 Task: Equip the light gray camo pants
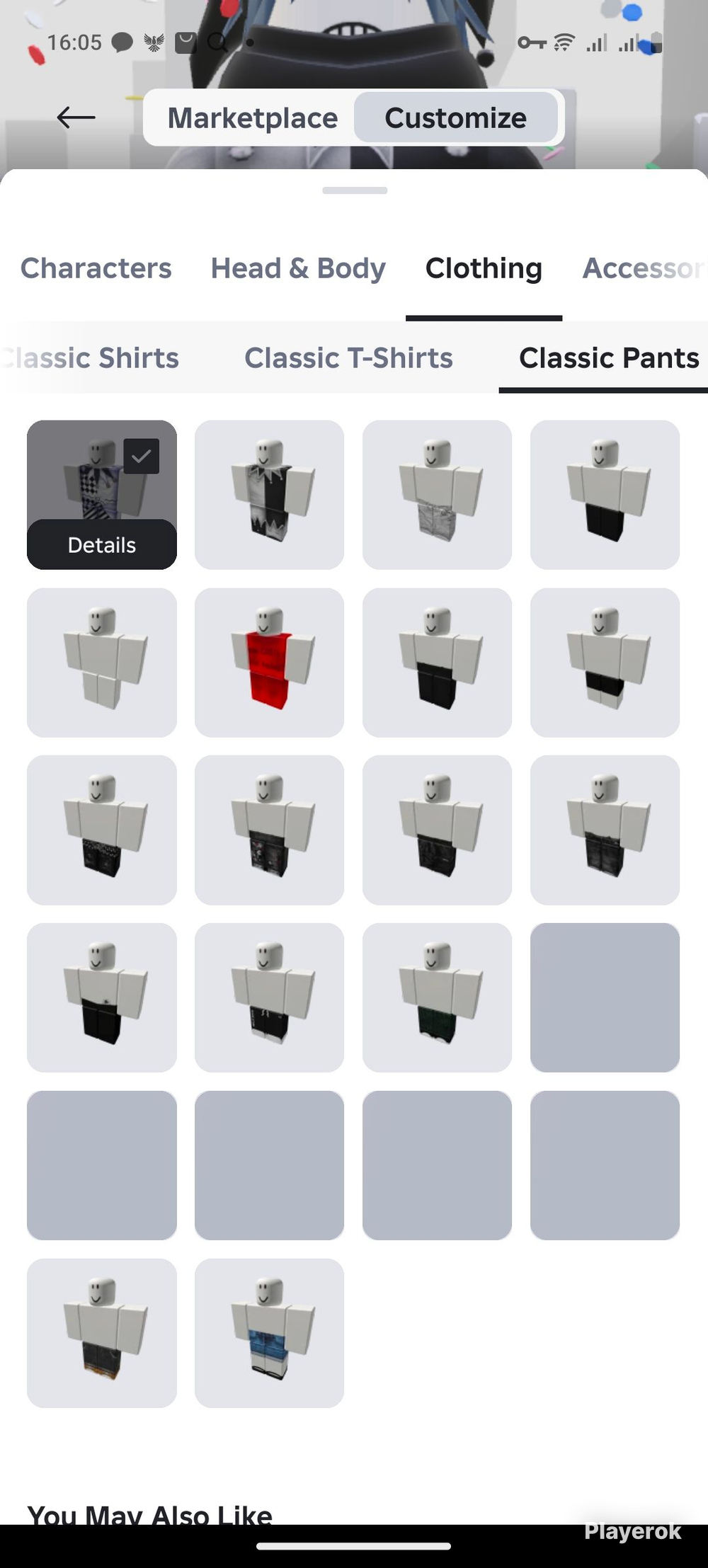pyautogui.click(x=437, y=495)
